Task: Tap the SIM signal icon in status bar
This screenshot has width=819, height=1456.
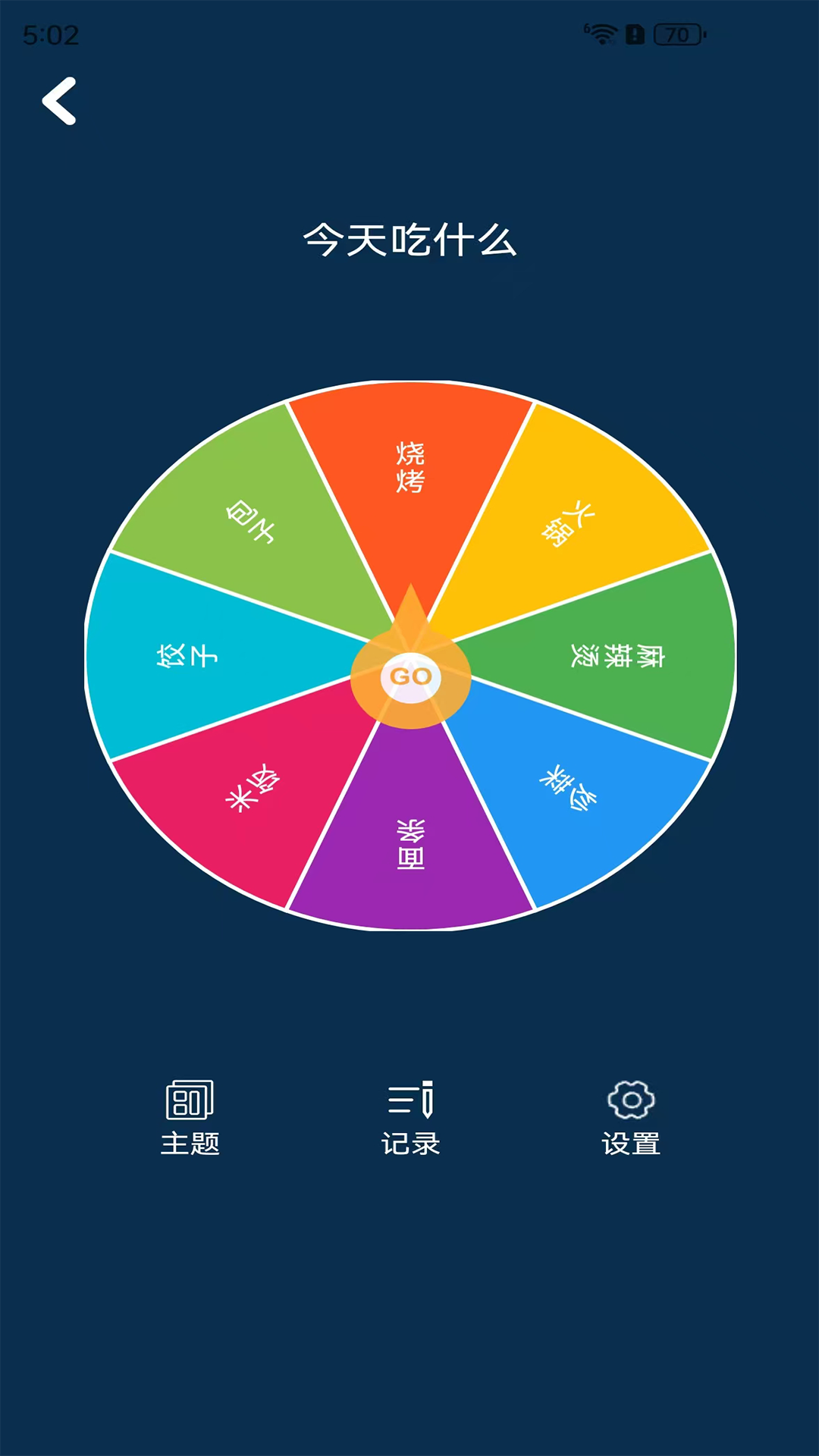Action: tap(635, 33)
